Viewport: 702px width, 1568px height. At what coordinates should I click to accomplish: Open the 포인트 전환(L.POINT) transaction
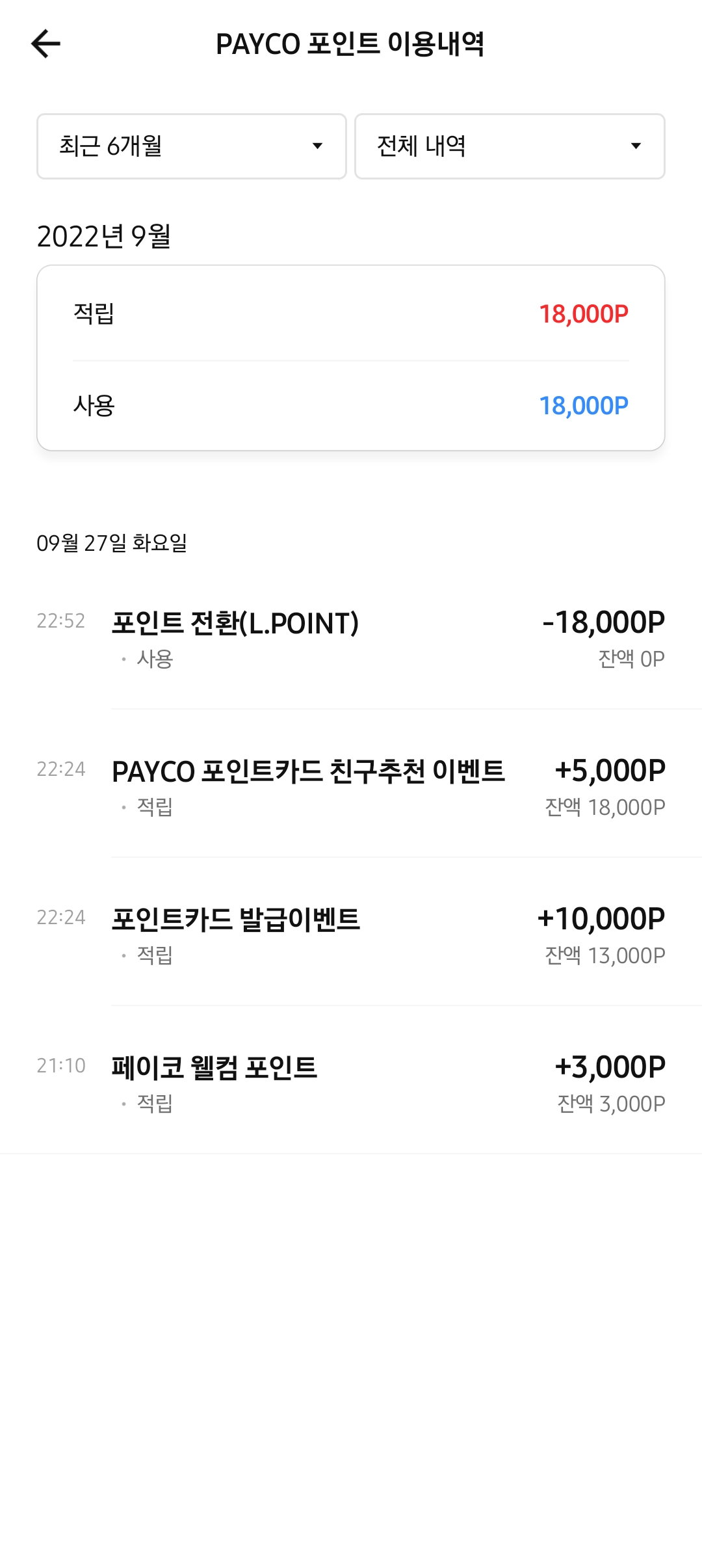click(351, 640)
